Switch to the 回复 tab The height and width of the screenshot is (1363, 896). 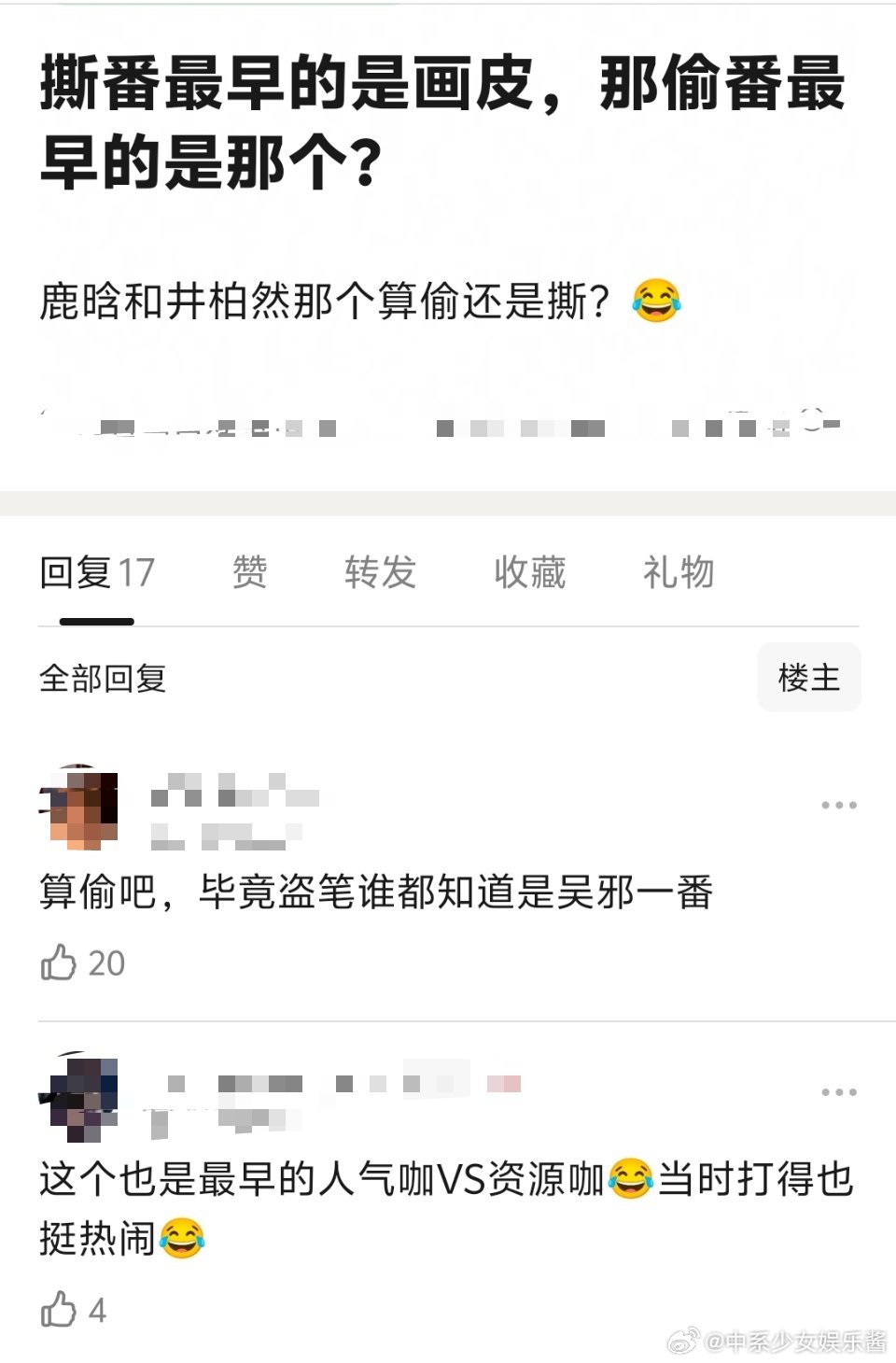[93, 573]
